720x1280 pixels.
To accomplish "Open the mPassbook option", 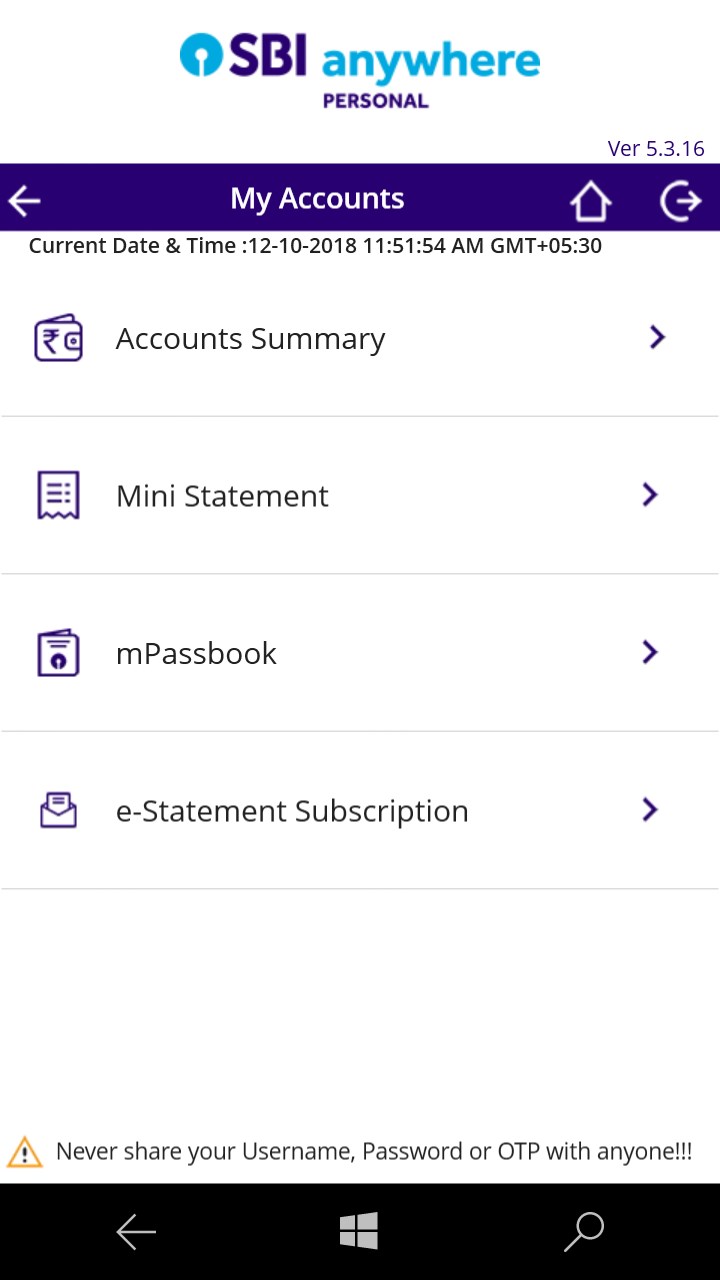I will pyautogui.click(x=196, y=652).
